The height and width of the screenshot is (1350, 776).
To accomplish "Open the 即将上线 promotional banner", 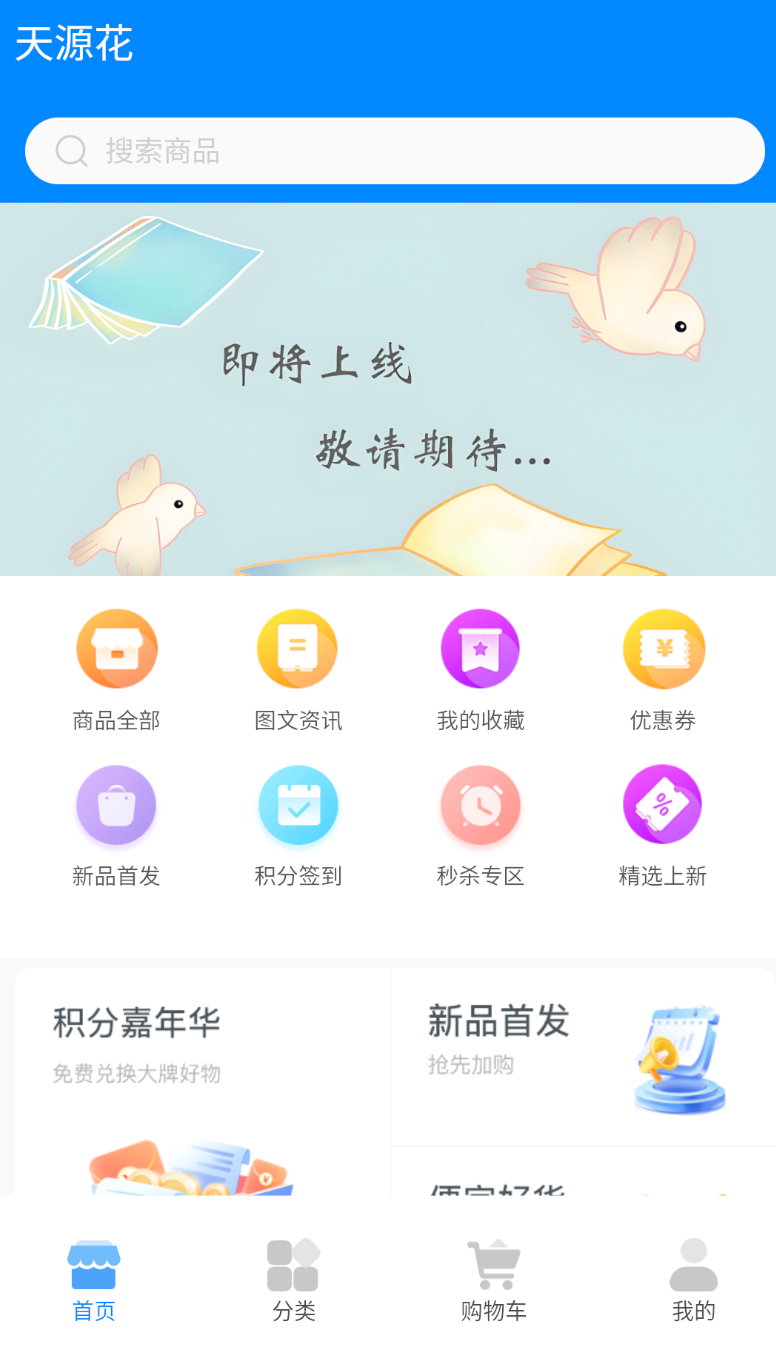I will [388, 389].
